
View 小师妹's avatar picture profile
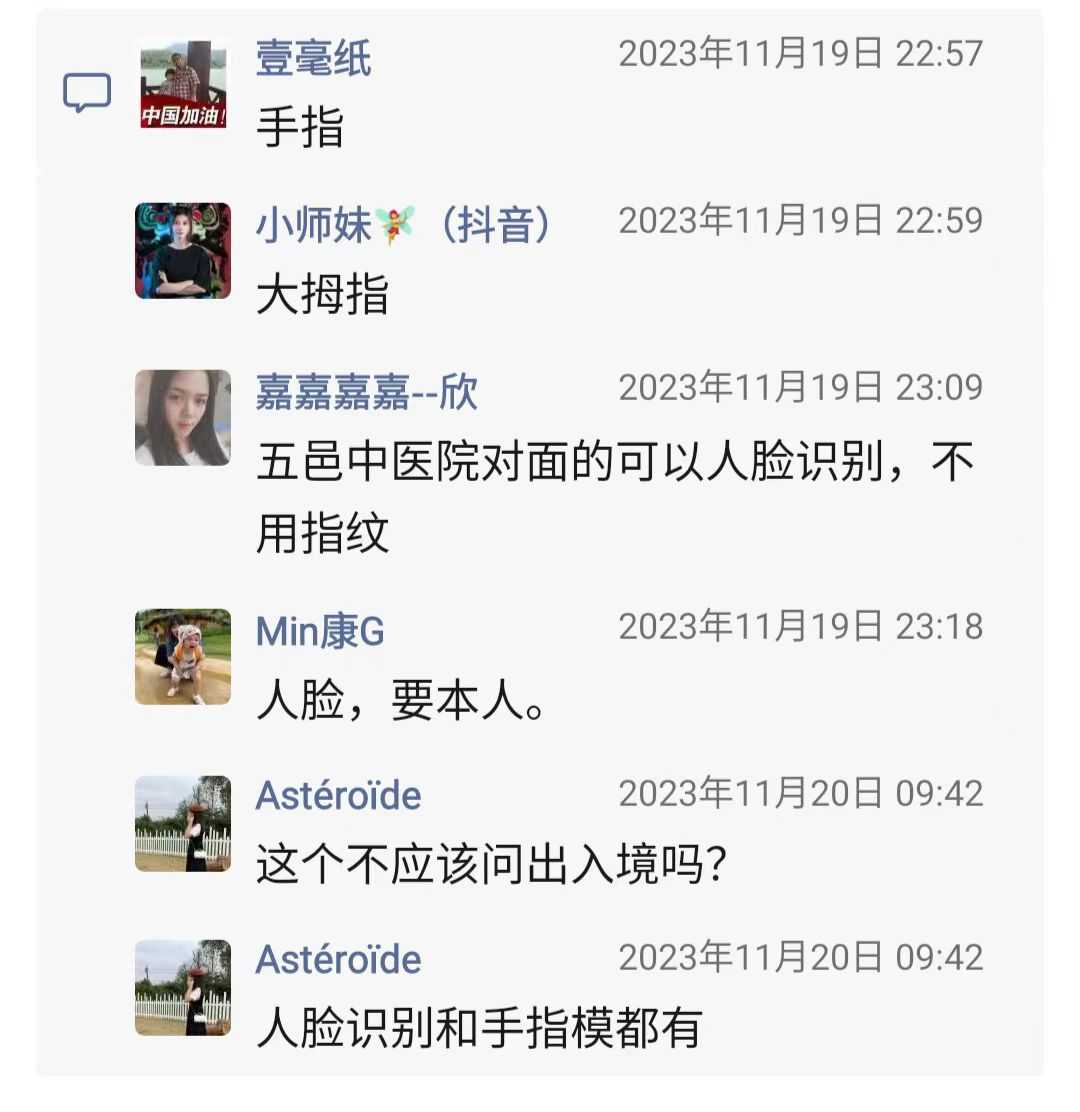pos(183,251)
